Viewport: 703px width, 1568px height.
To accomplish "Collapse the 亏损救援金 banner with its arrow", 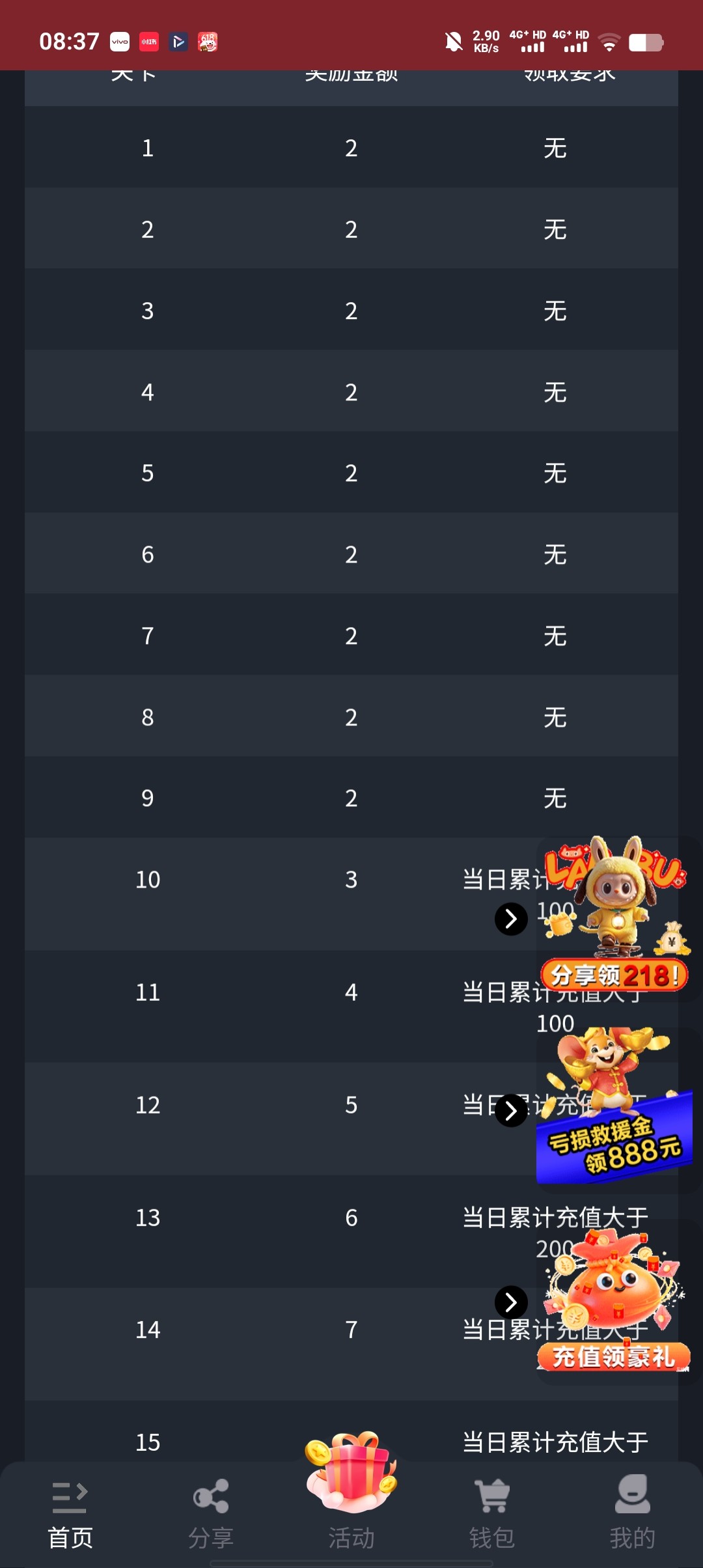I will [512, 1111].
